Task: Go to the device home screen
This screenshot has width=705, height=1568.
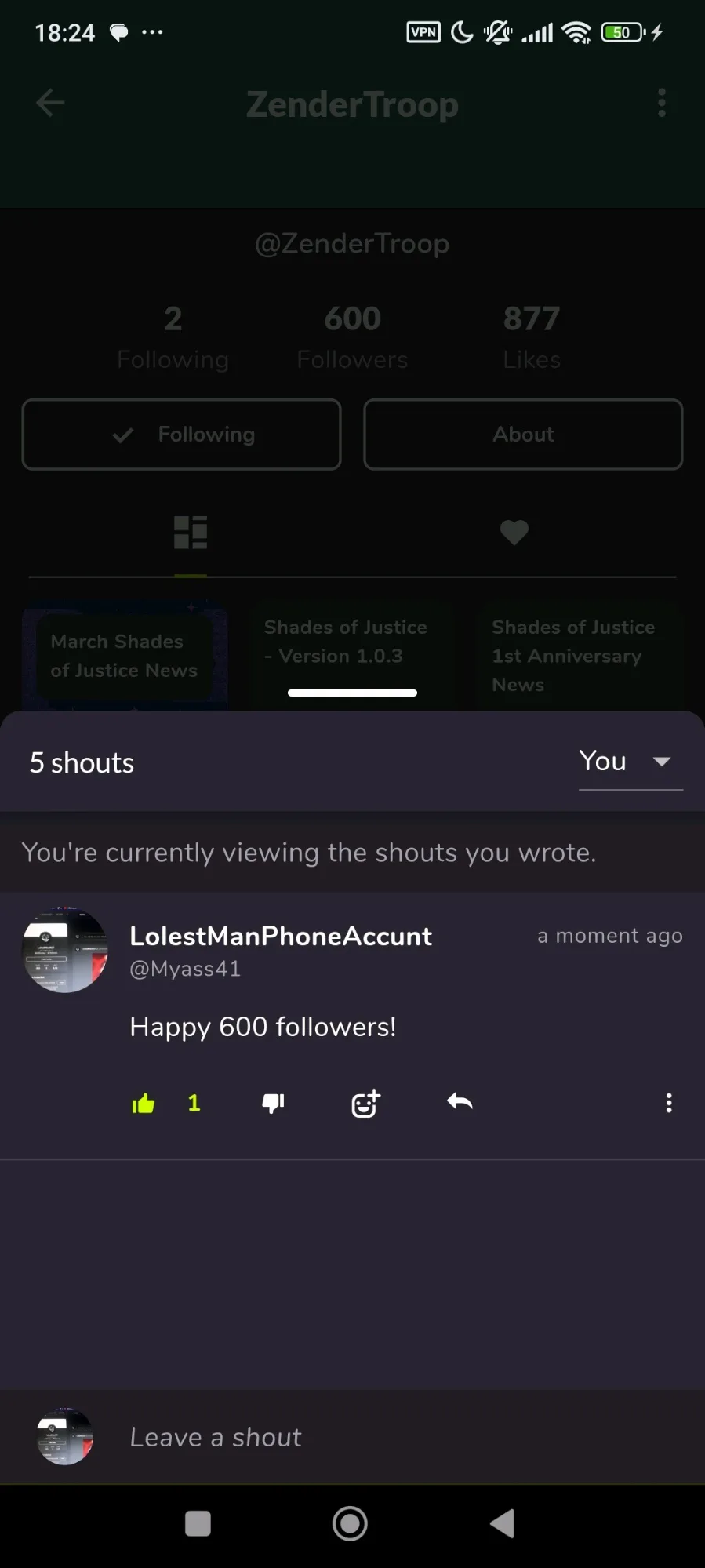Action: coord(350,1523)
